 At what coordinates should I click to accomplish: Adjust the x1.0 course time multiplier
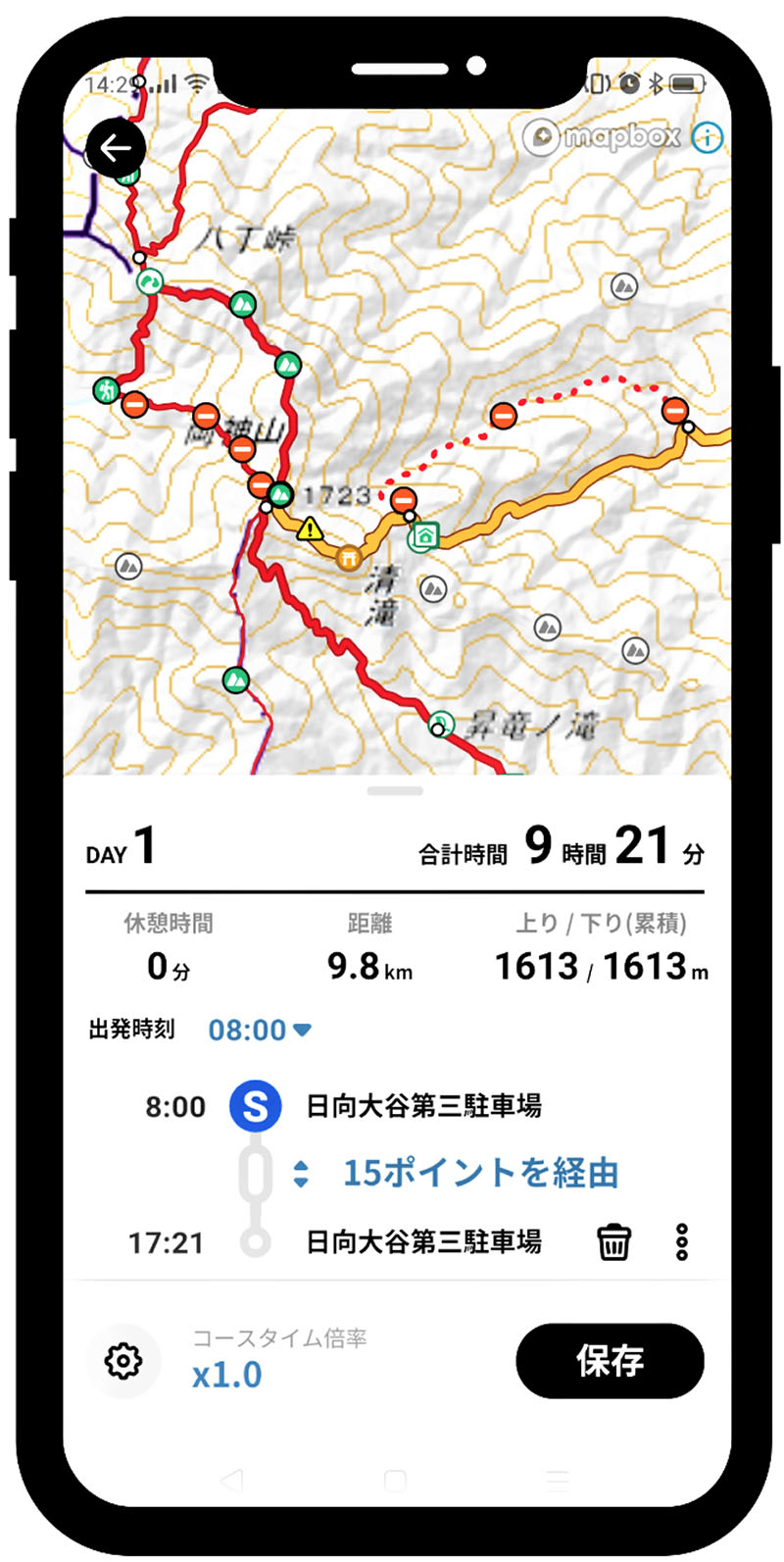pos(227,1375)
